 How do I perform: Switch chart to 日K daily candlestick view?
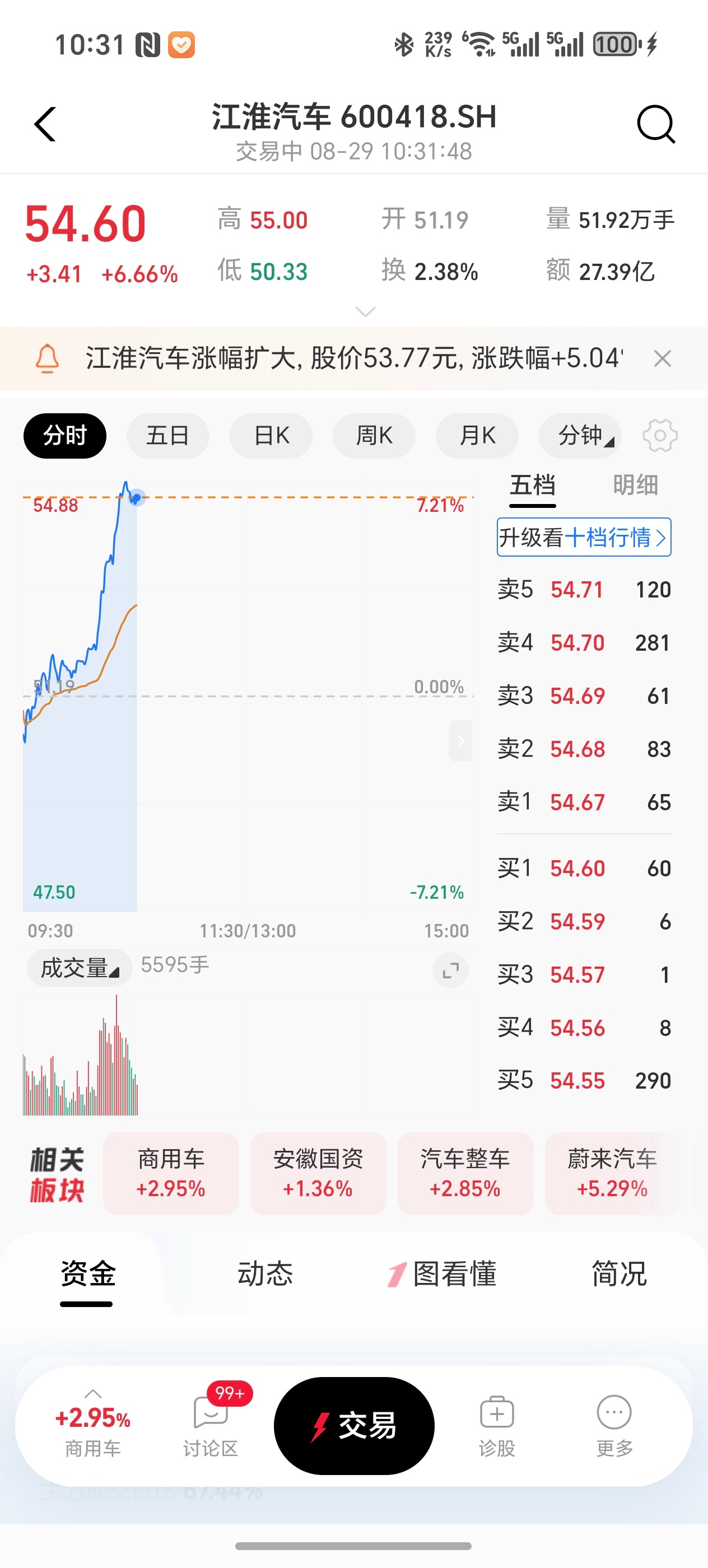coord(271,435)
